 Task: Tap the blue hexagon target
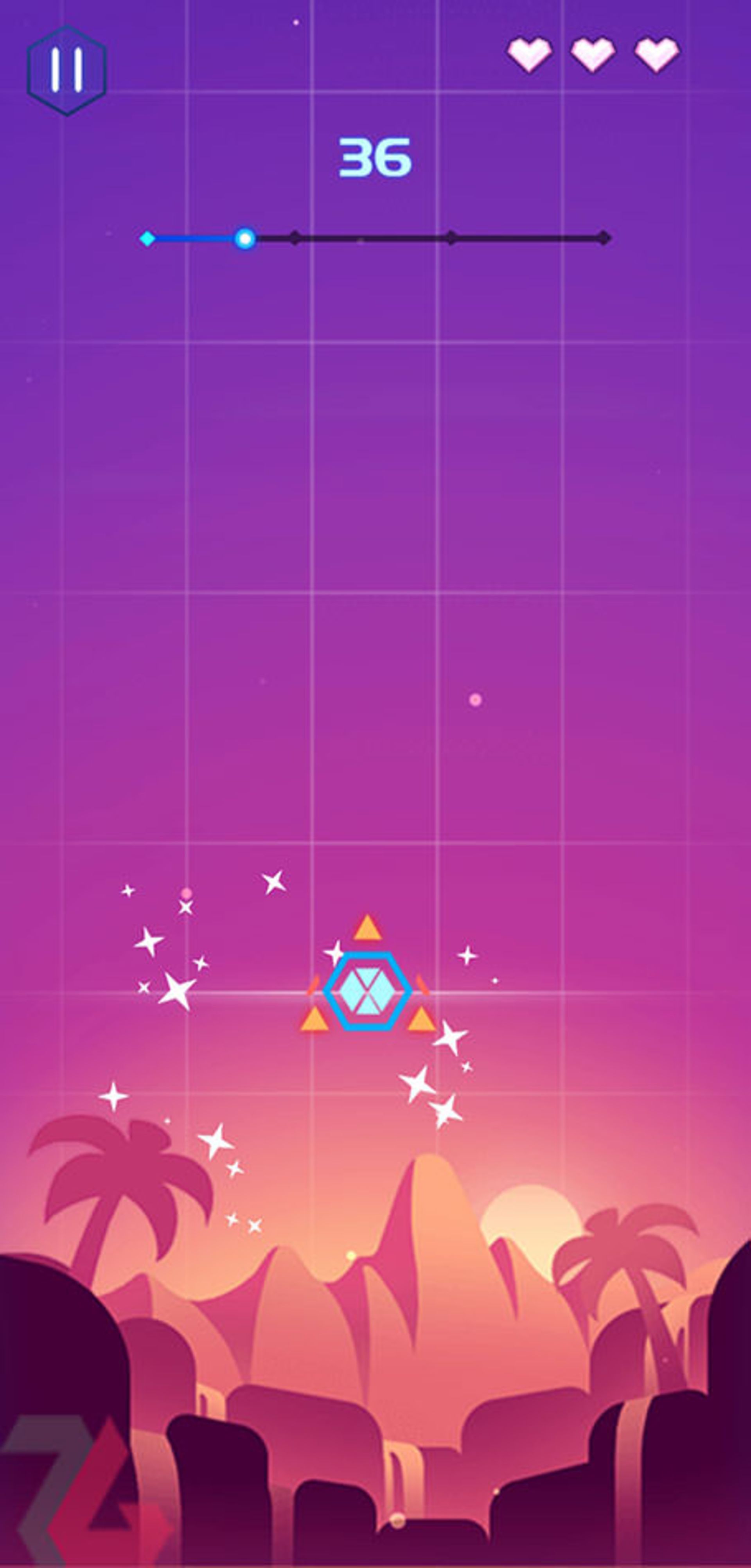click(367, 991)
